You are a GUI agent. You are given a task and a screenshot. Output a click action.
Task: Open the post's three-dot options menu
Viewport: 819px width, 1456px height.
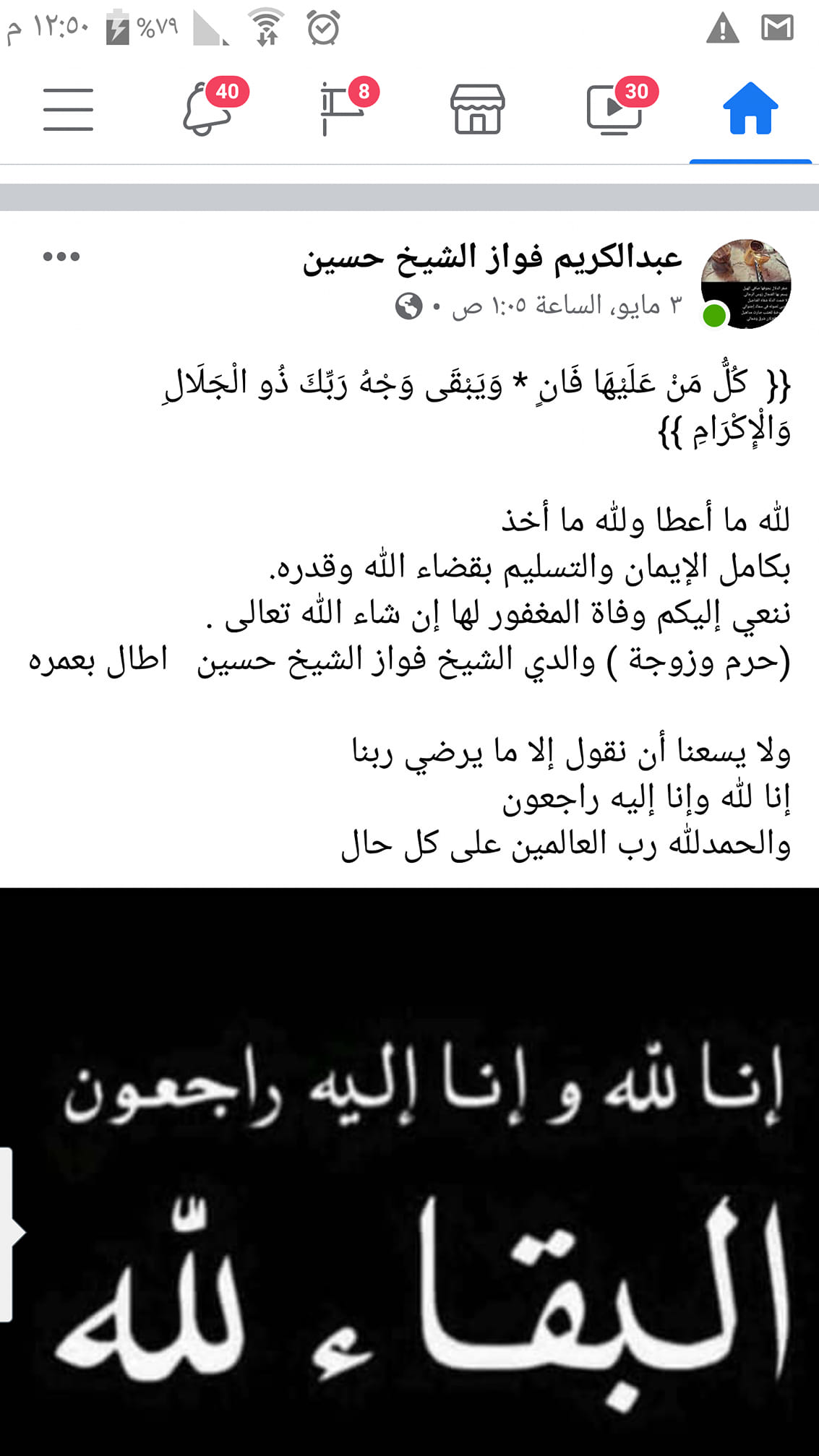[x=61, y=257]
